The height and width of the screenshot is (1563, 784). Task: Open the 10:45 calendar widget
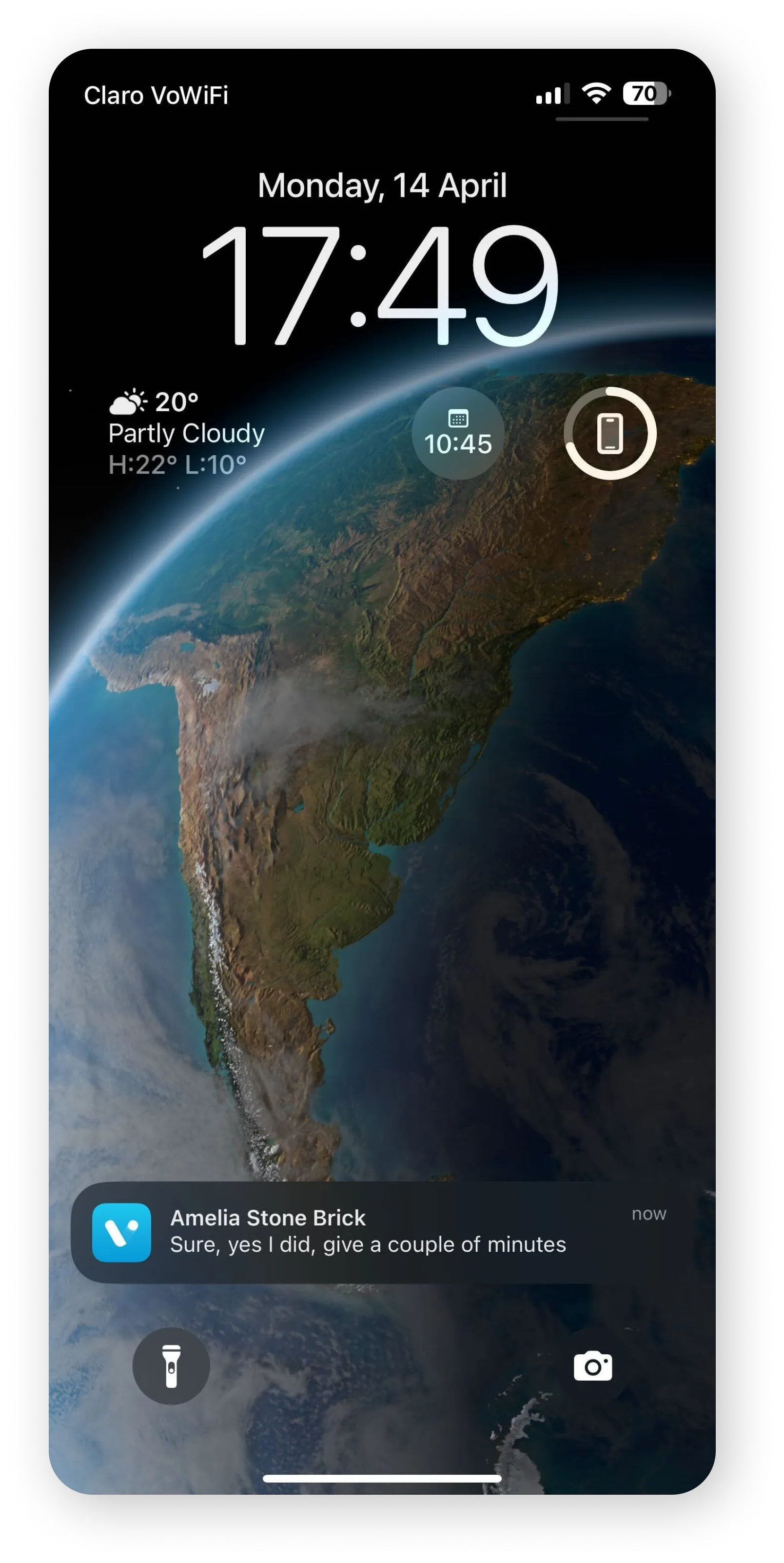[458, 433]
